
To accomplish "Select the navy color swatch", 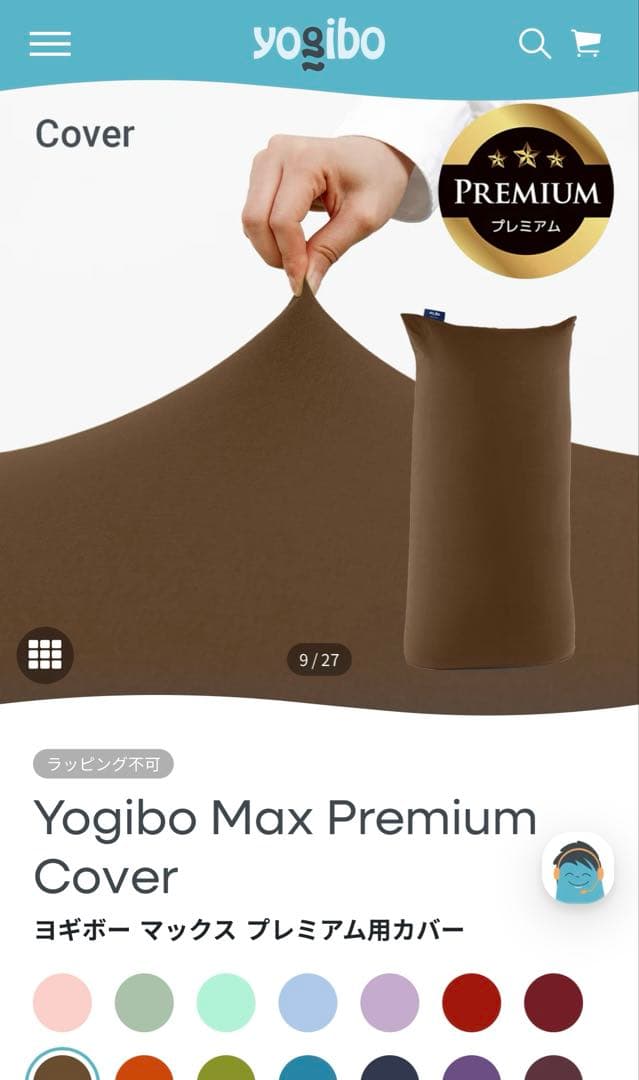I will (x=390, y=1069).
